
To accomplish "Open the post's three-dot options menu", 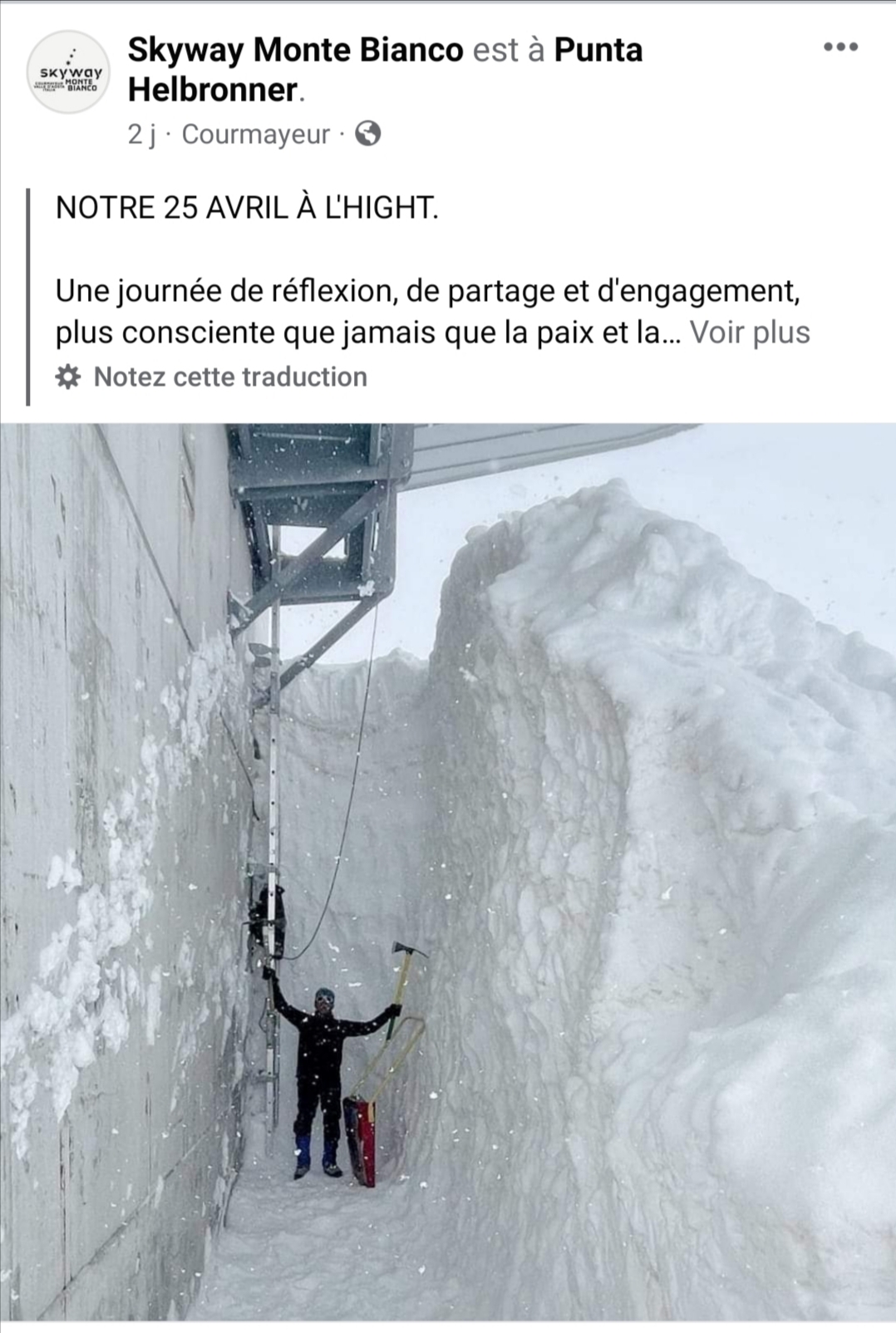I will click(x=840, y=47).
